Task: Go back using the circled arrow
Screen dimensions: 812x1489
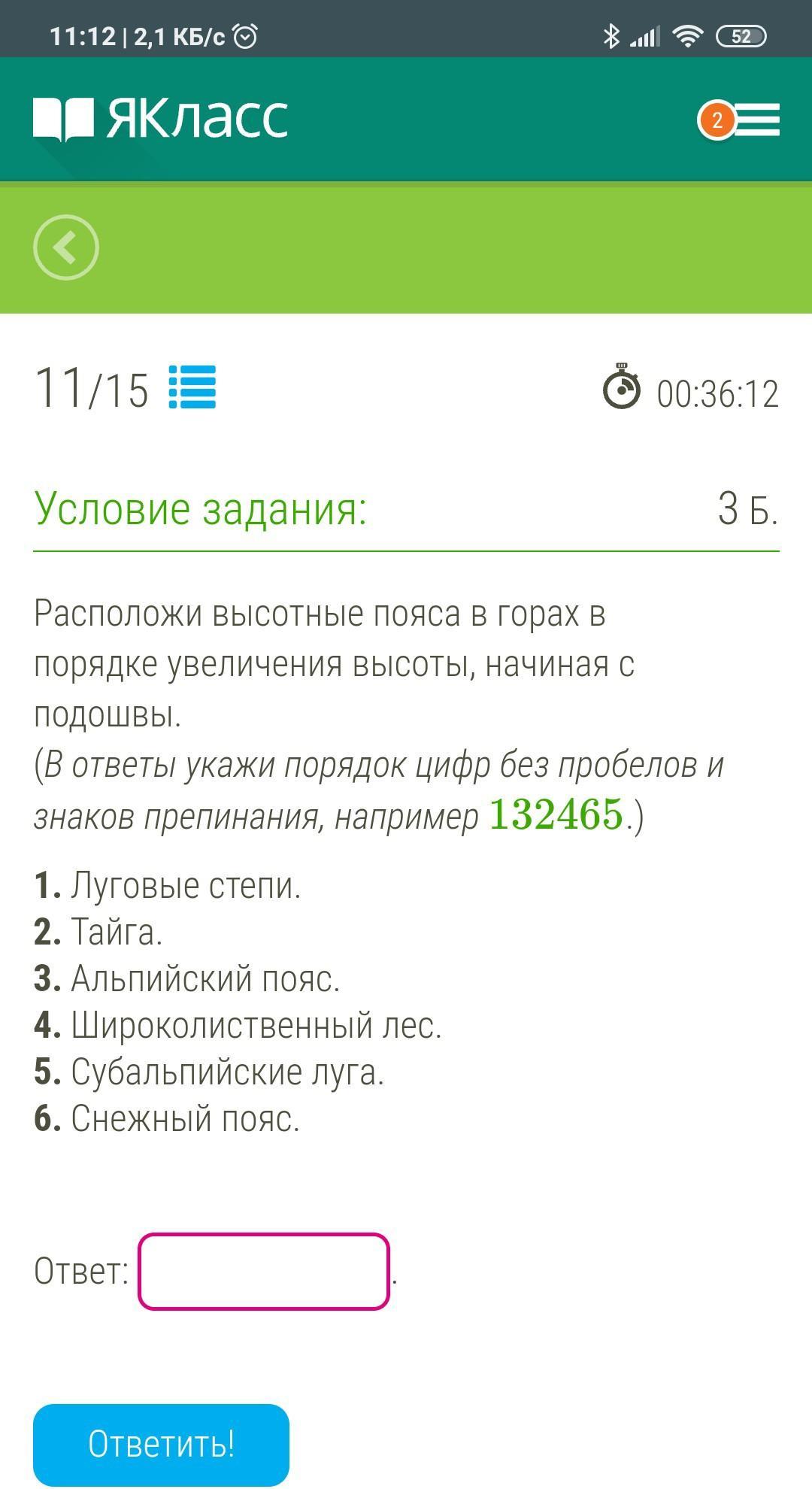Action: point(66,247)
